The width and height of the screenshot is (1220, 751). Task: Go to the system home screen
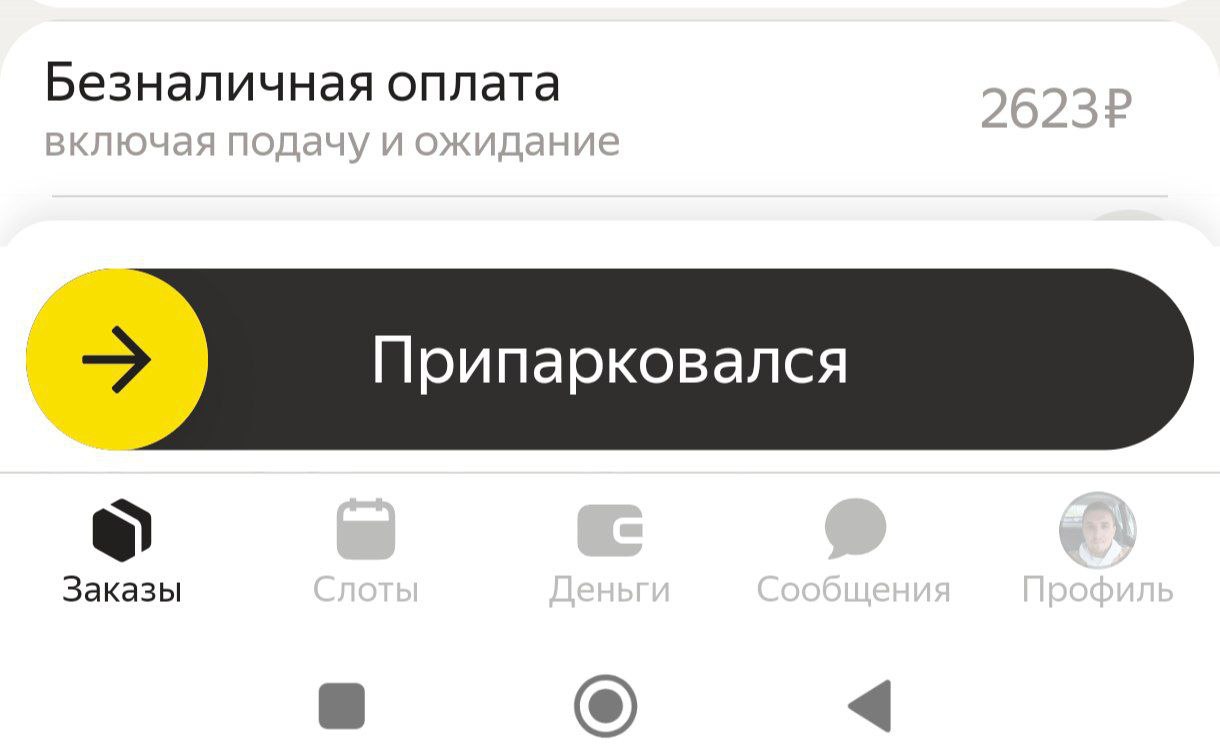click(x=606, y=706)
